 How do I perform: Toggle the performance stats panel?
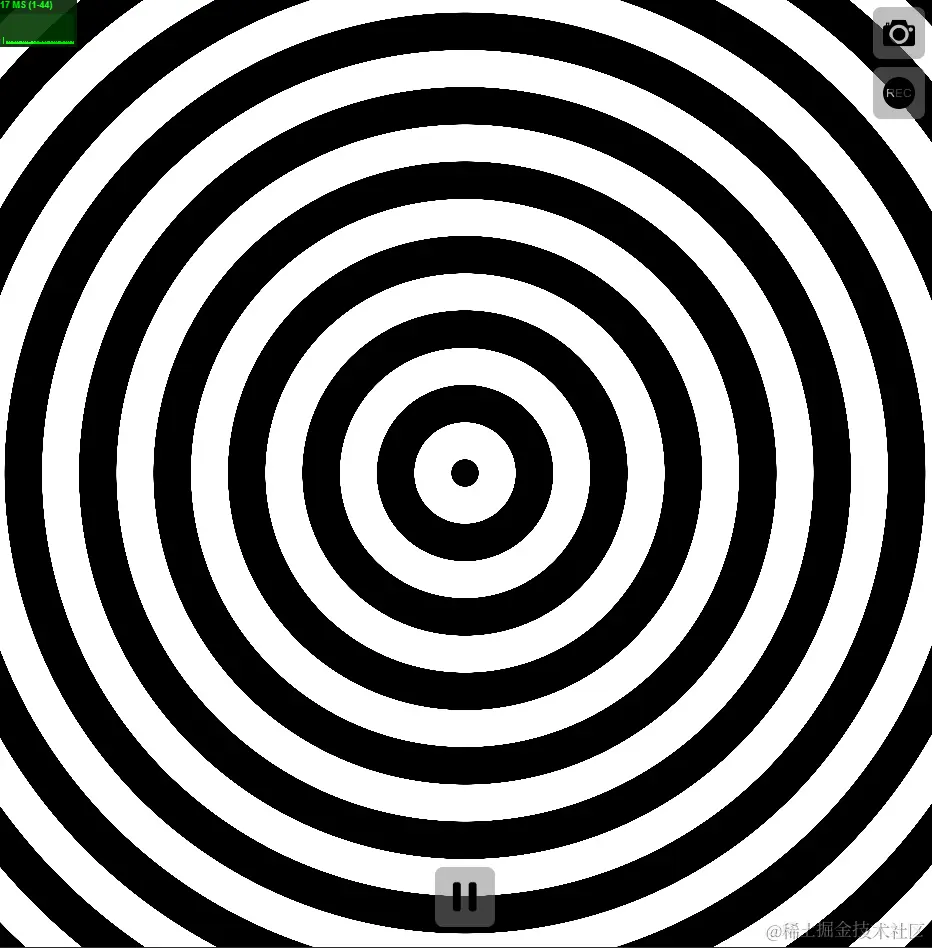(x=38, y=22)
